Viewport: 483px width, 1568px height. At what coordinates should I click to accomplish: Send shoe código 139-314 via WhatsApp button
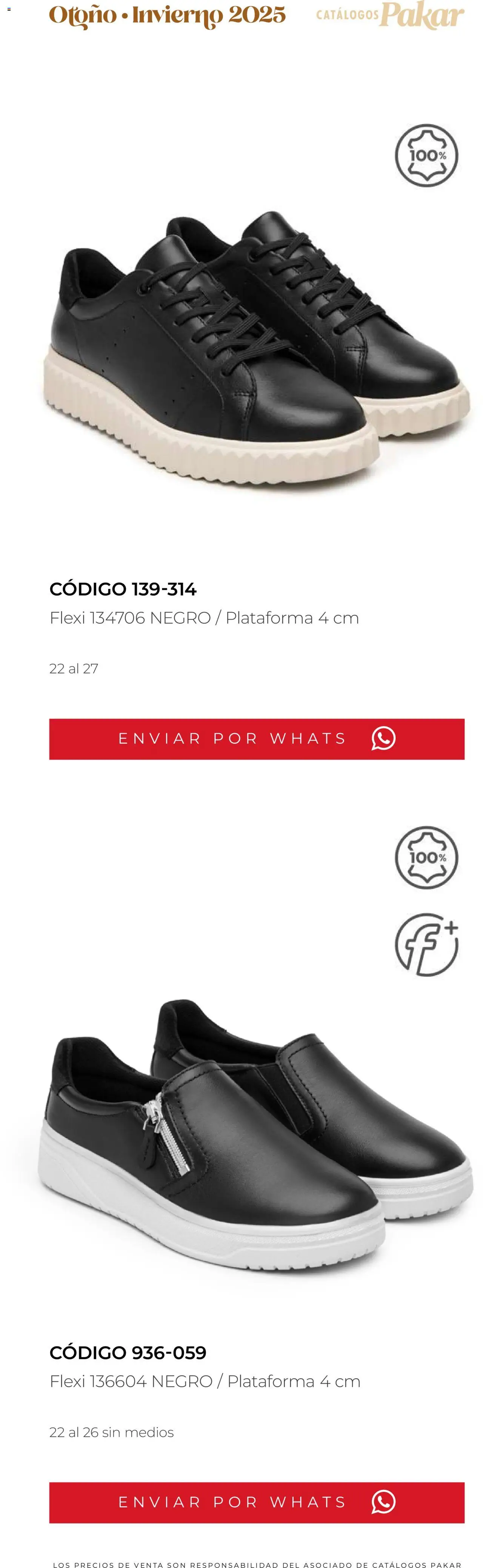(256, 739)
